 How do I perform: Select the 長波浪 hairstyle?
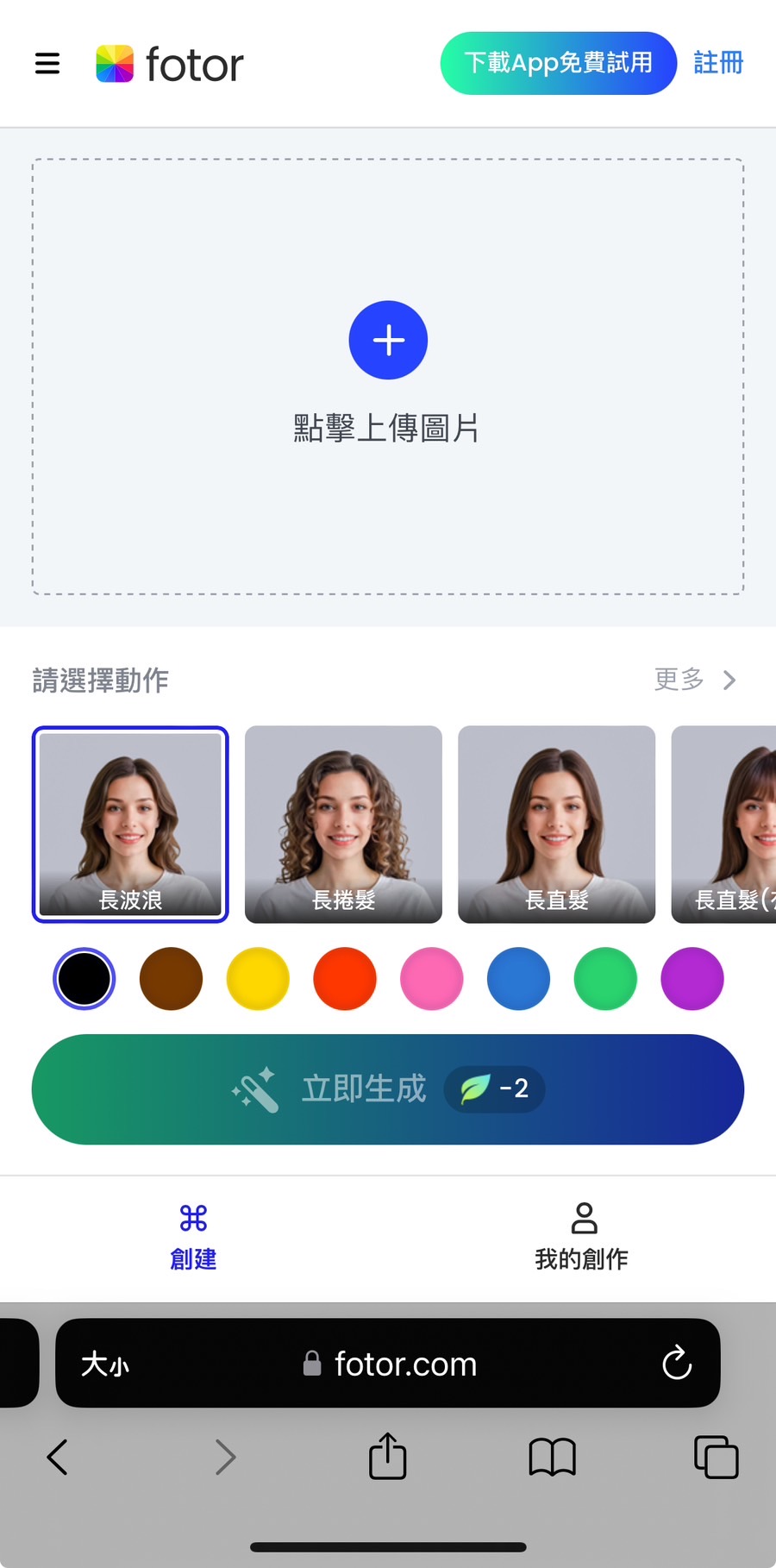pyautogui.click(x=129, y=825)
